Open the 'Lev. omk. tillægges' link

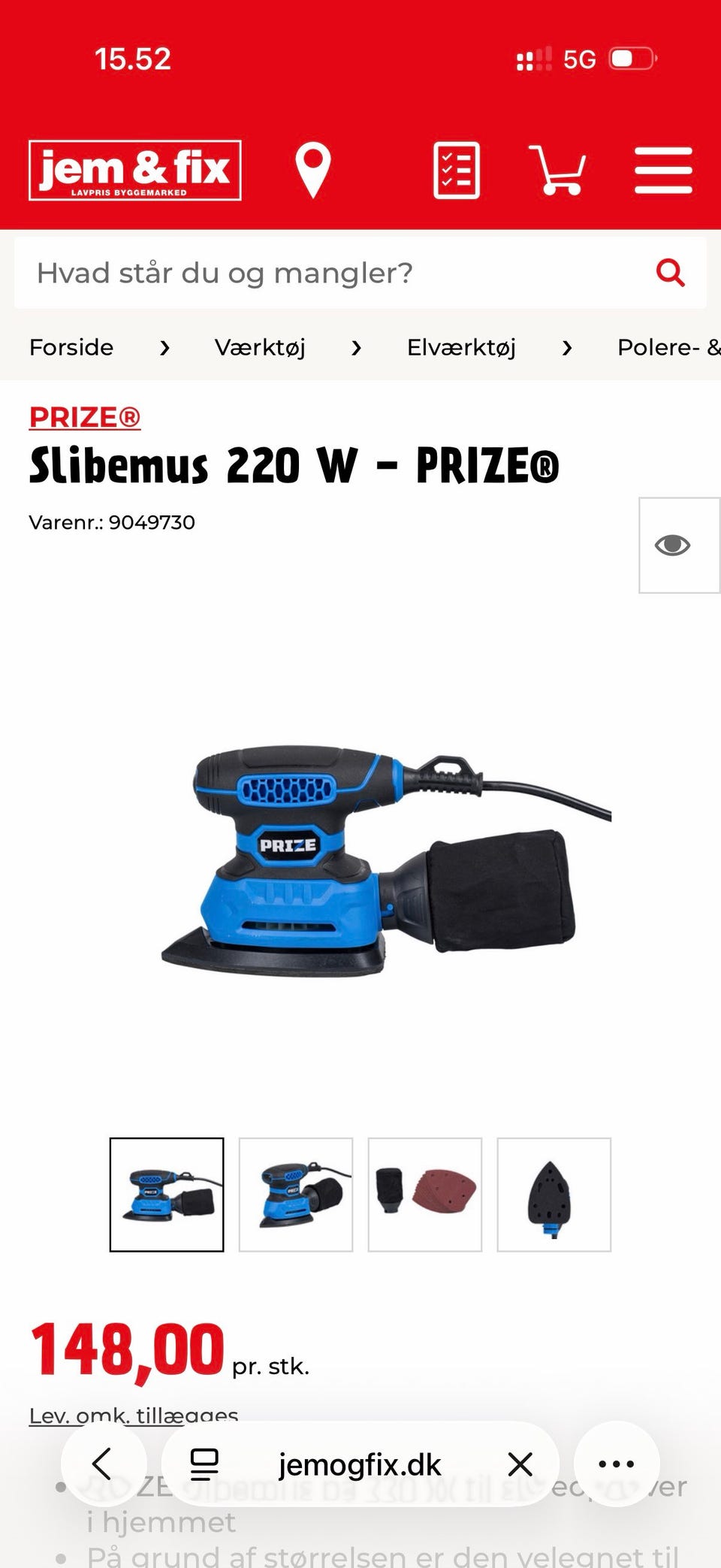click(134, 1415)
